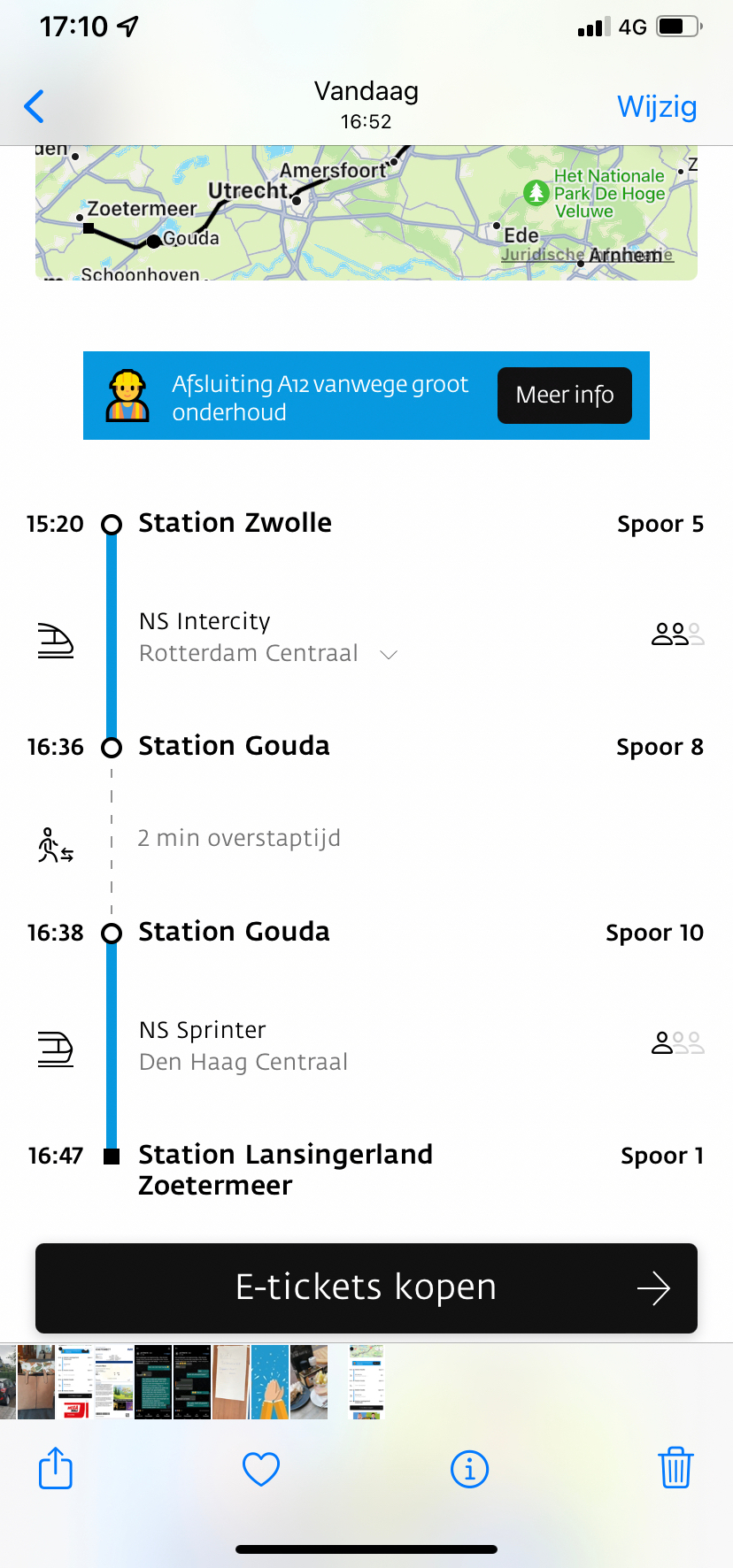Viewport: 733px width, 1568px height.
Task: Share this screenshot
Action: [56, 1468]
